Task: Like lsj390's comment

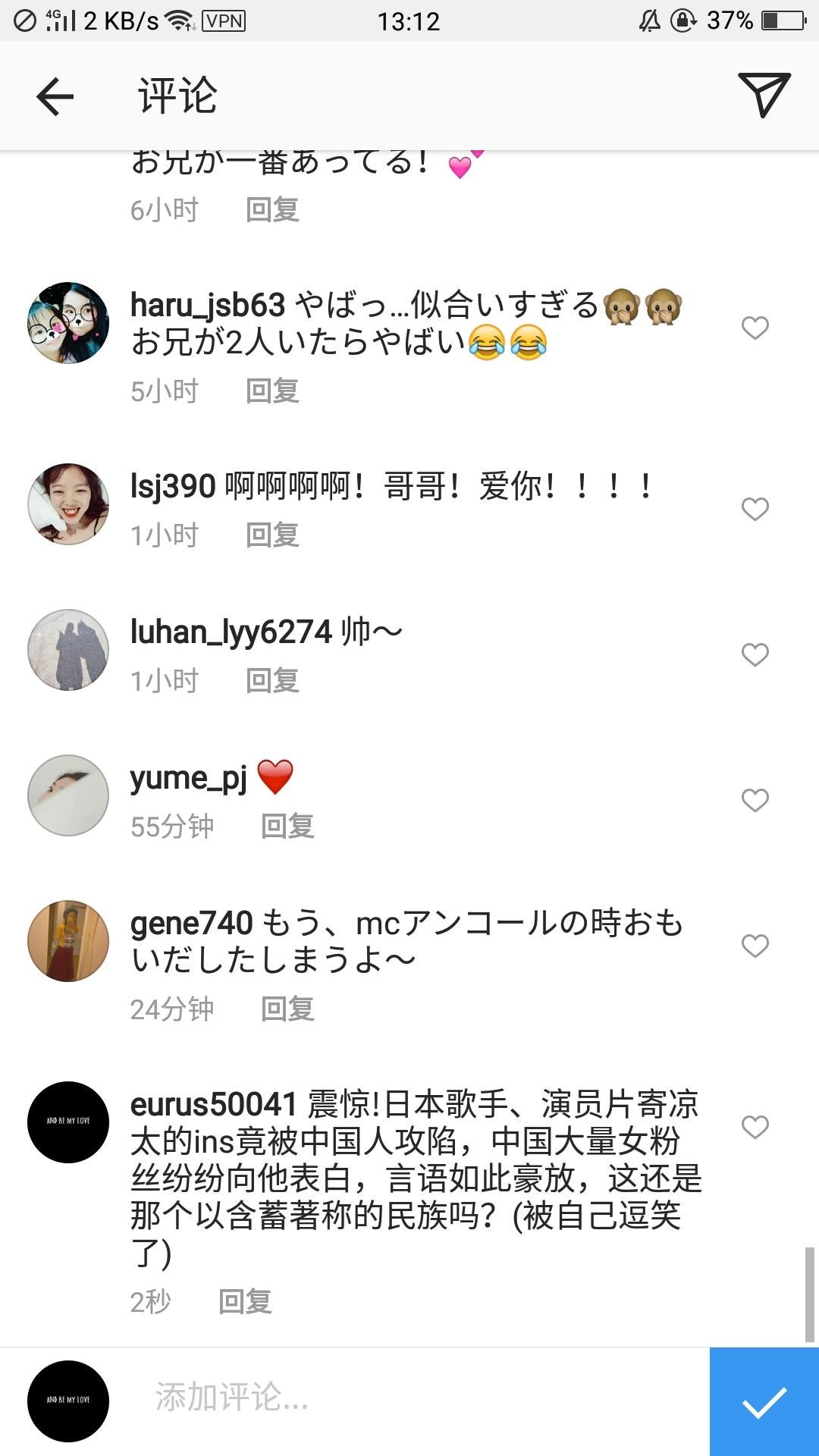Action: 755,509
